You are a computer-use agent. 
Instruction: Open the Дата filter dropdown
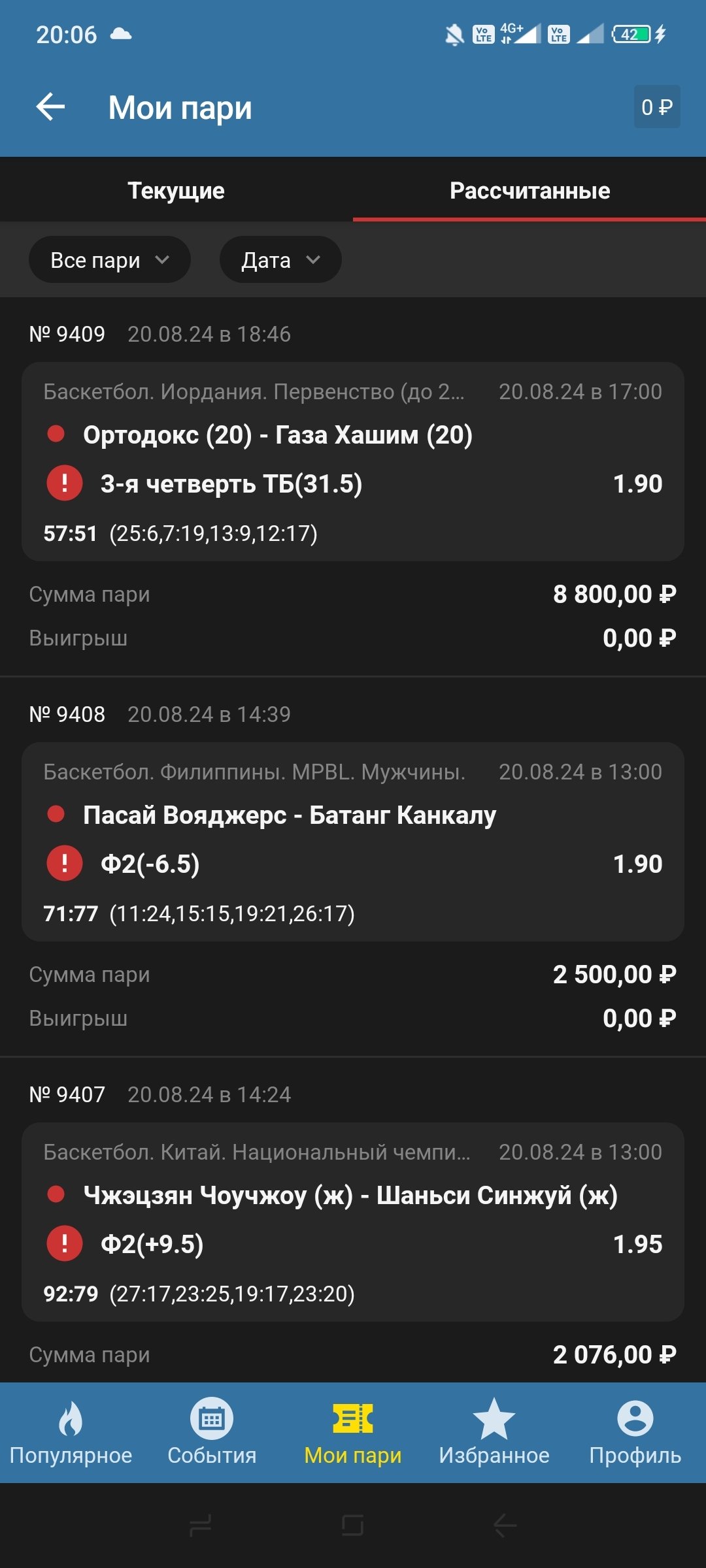point(280,260)
